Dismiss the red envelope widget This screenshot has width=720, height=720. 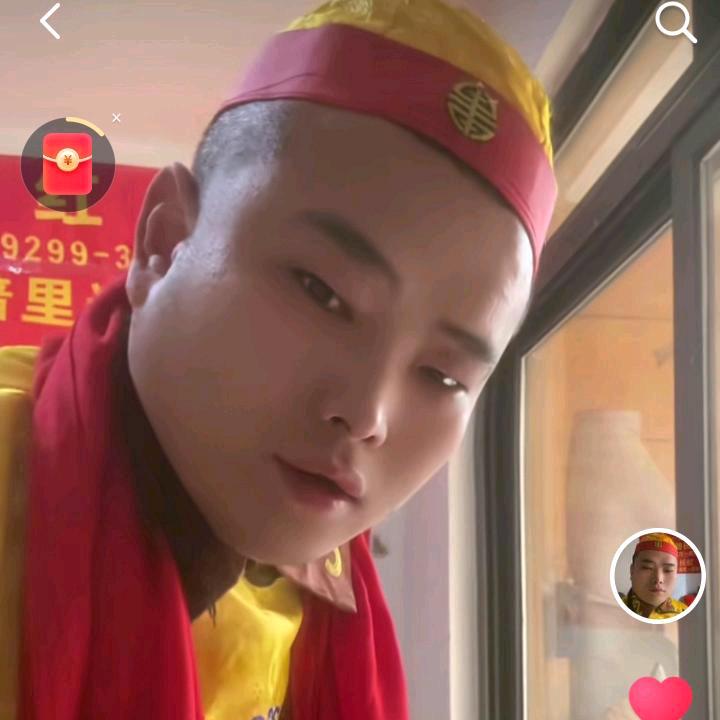click(x=116, y=118)
